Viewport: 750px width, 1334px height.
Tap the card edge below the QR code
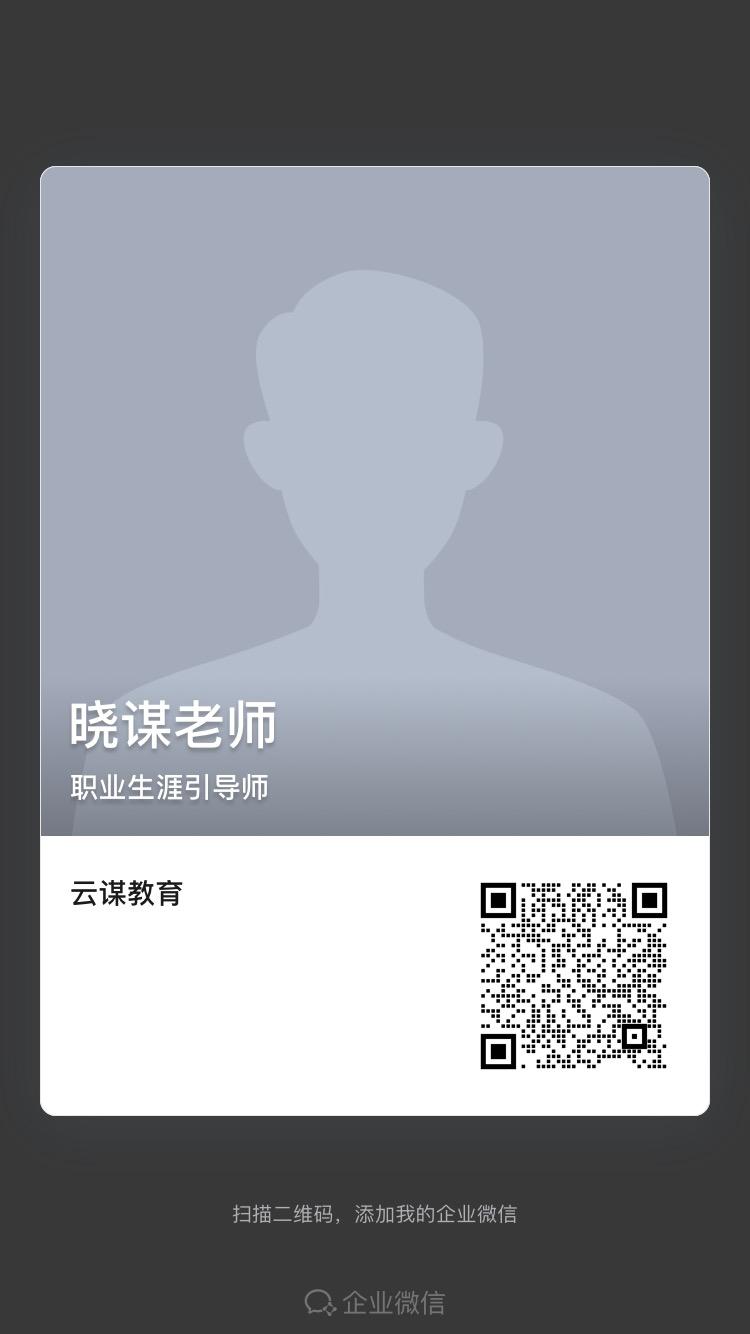[x=572, y=1095]
